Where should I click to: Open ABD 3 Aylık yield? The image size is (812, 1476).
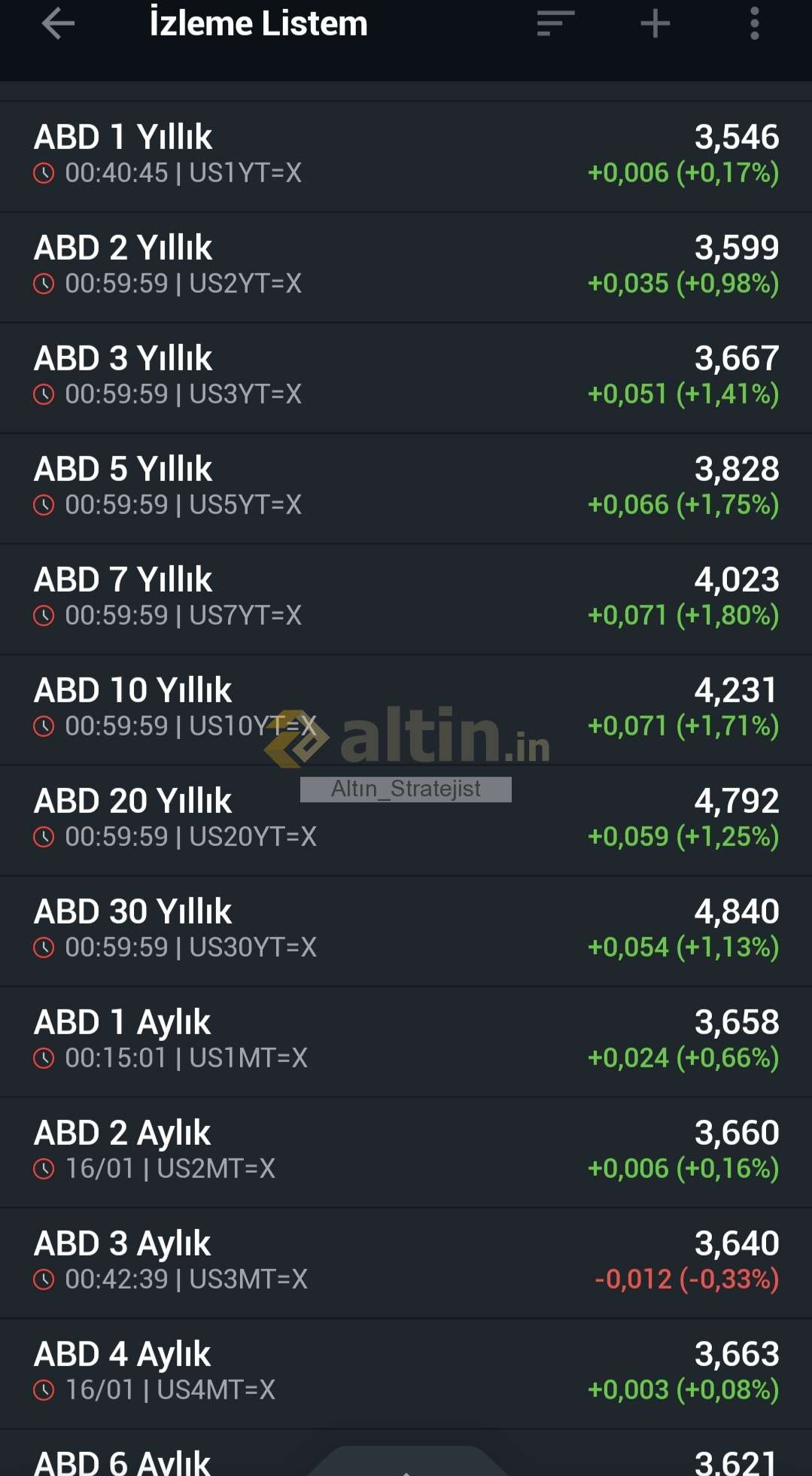406,1261
